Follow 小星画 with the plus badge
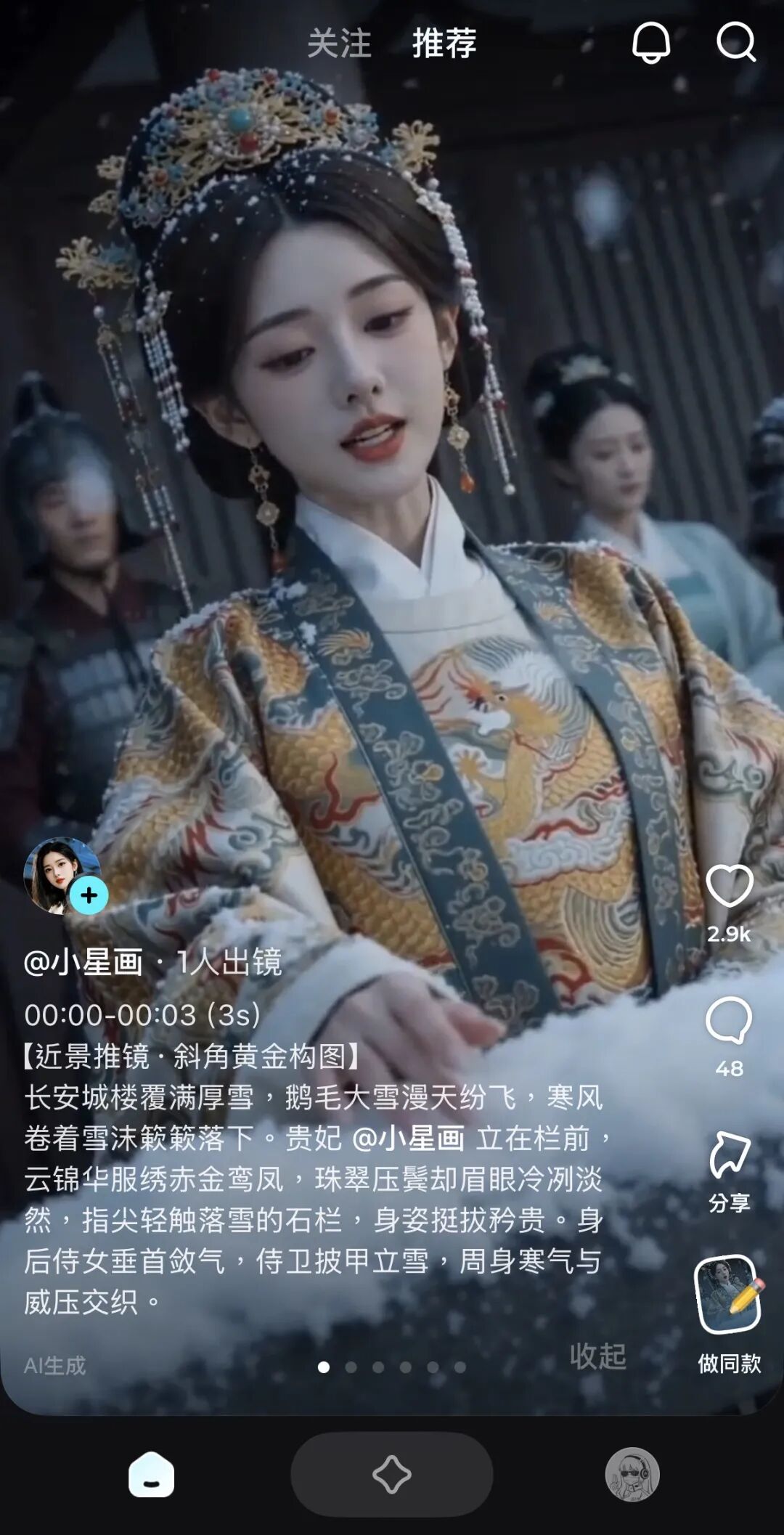This screenshot has width=784, height=1535. pyautogui.click(x=89, y=895)
